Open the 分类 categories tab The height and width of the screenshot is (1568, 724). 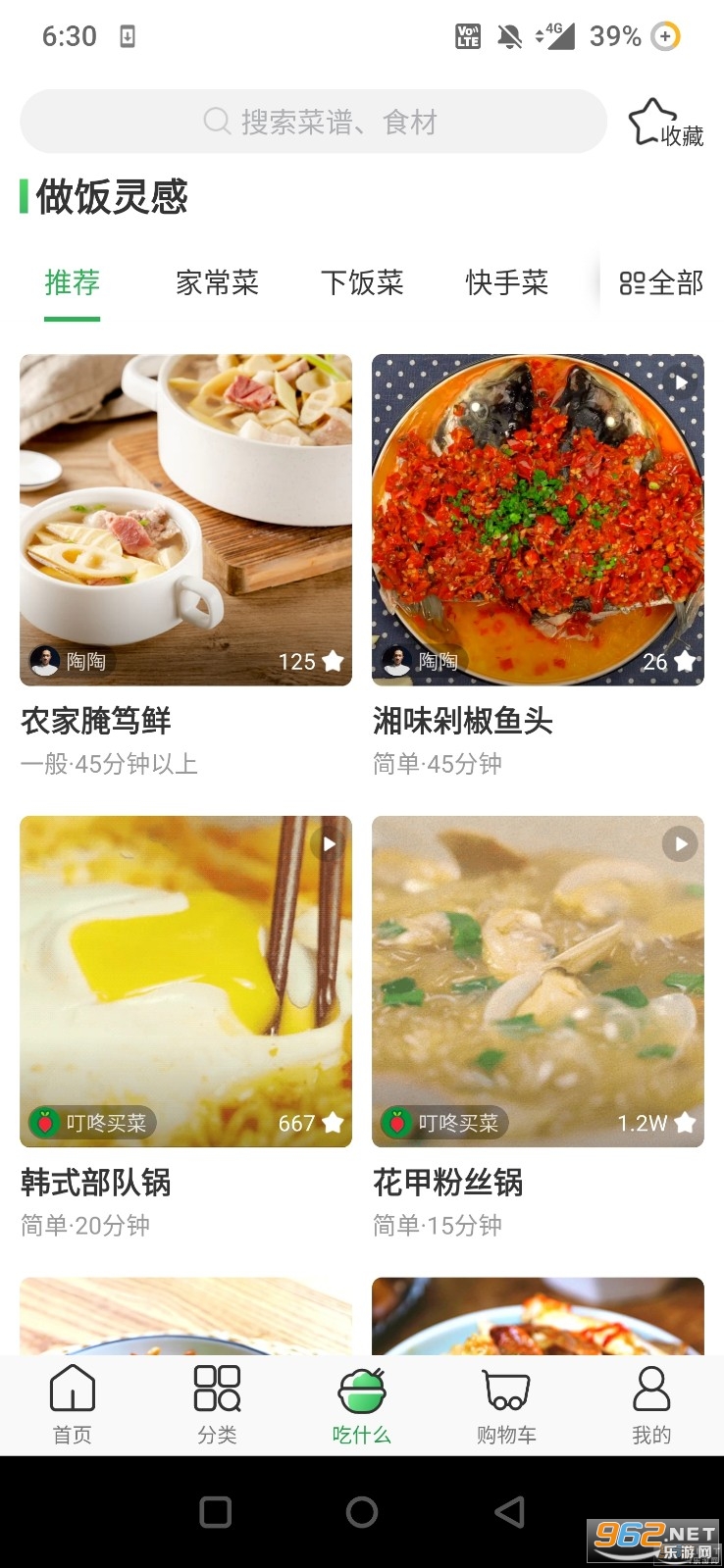click(x=217, y=1405)
